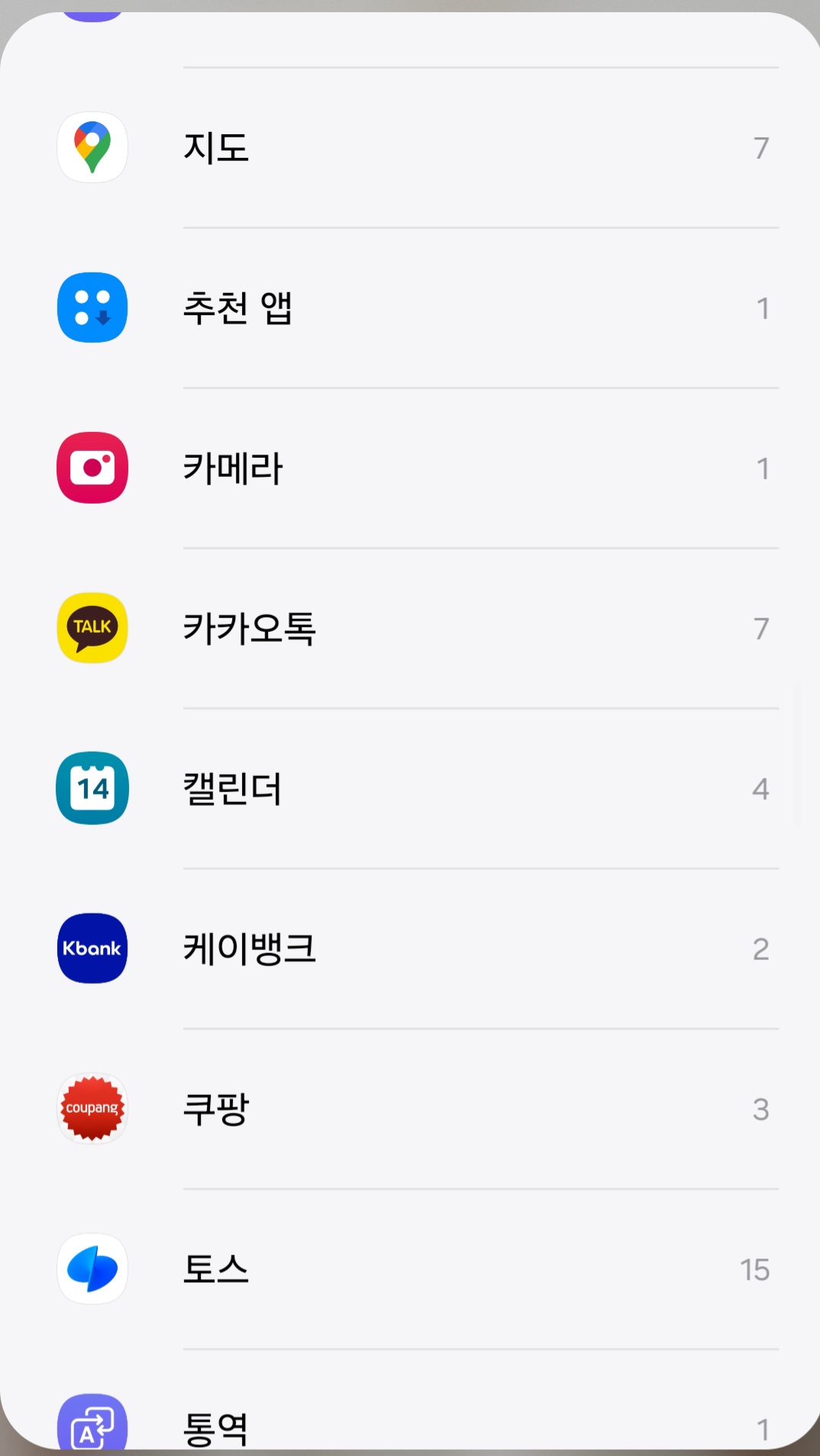Tap the 카카오톡 list item

(x=410, y=628)
